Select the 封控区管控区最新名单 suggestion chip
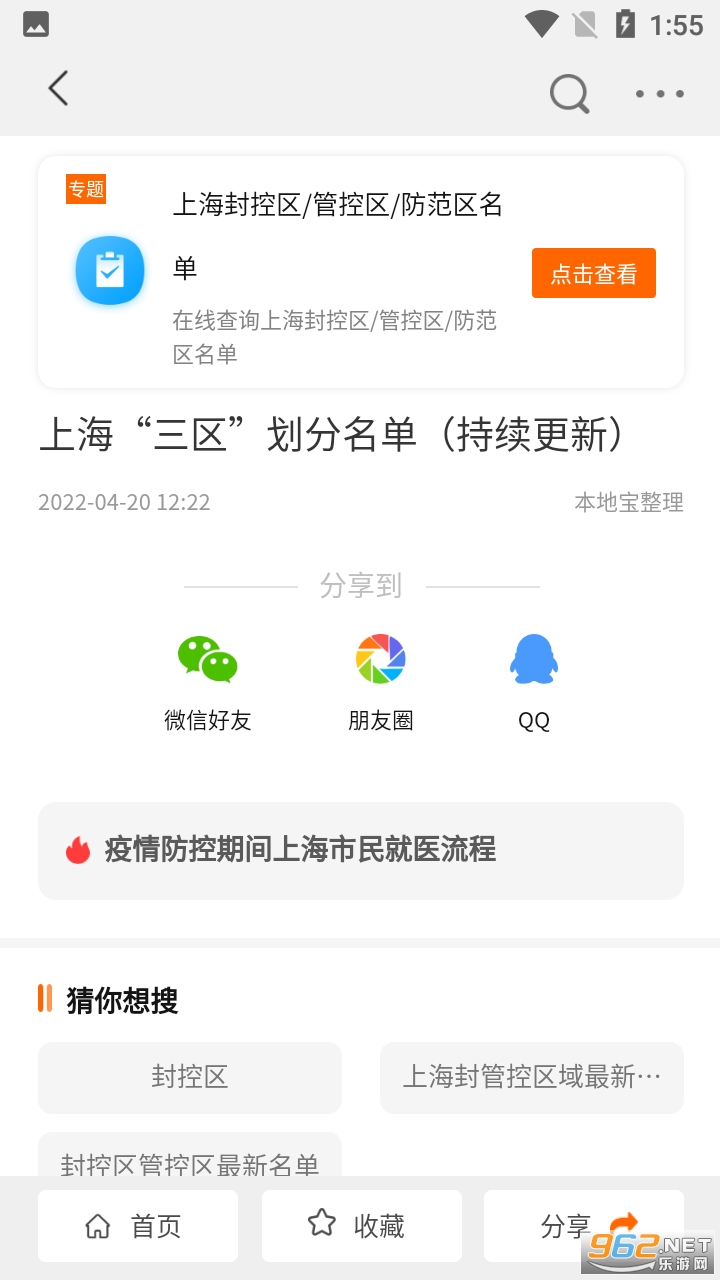The height and width of the screenshot is (1280, 720). tap(190, 1158)
